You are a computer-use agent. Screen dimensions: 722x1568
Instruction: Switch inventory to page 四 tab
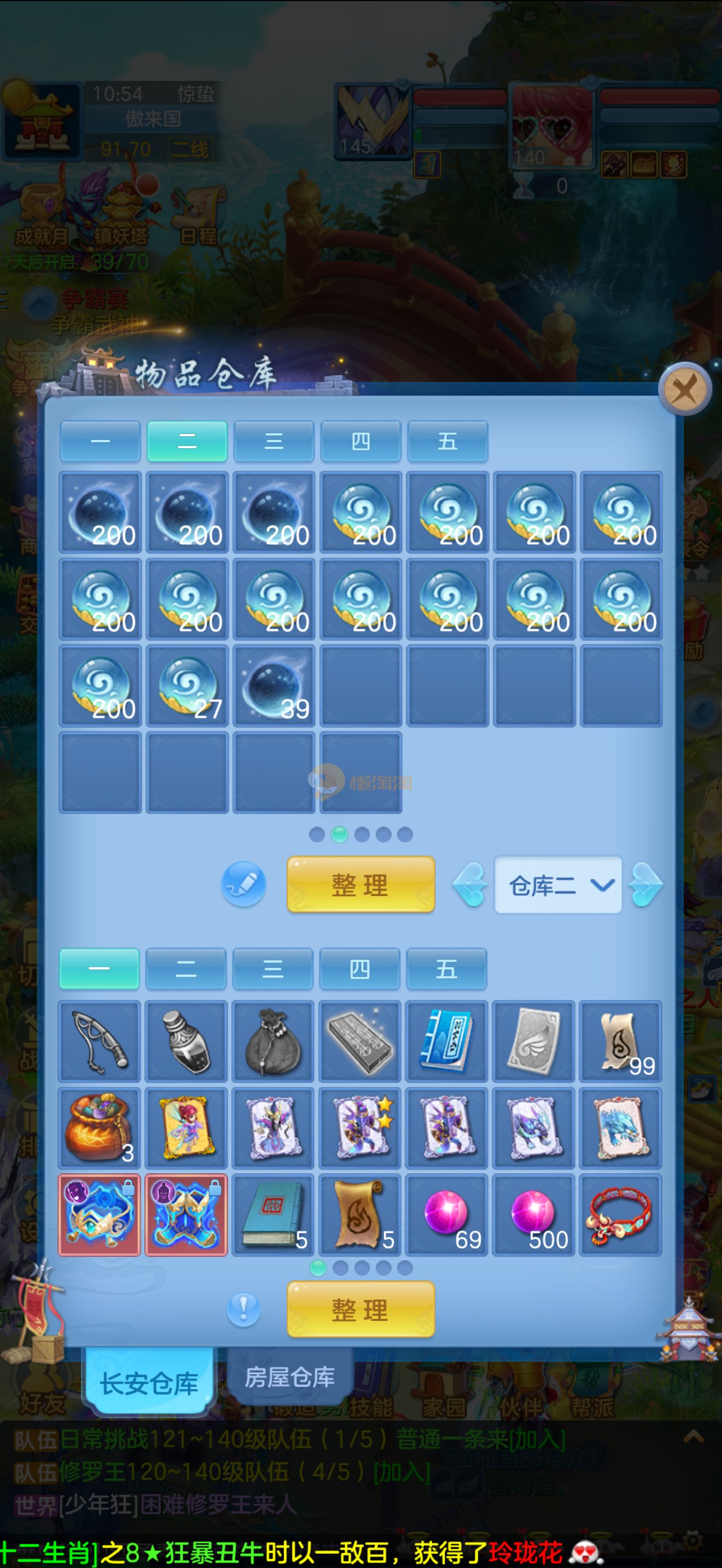(360, 968)
